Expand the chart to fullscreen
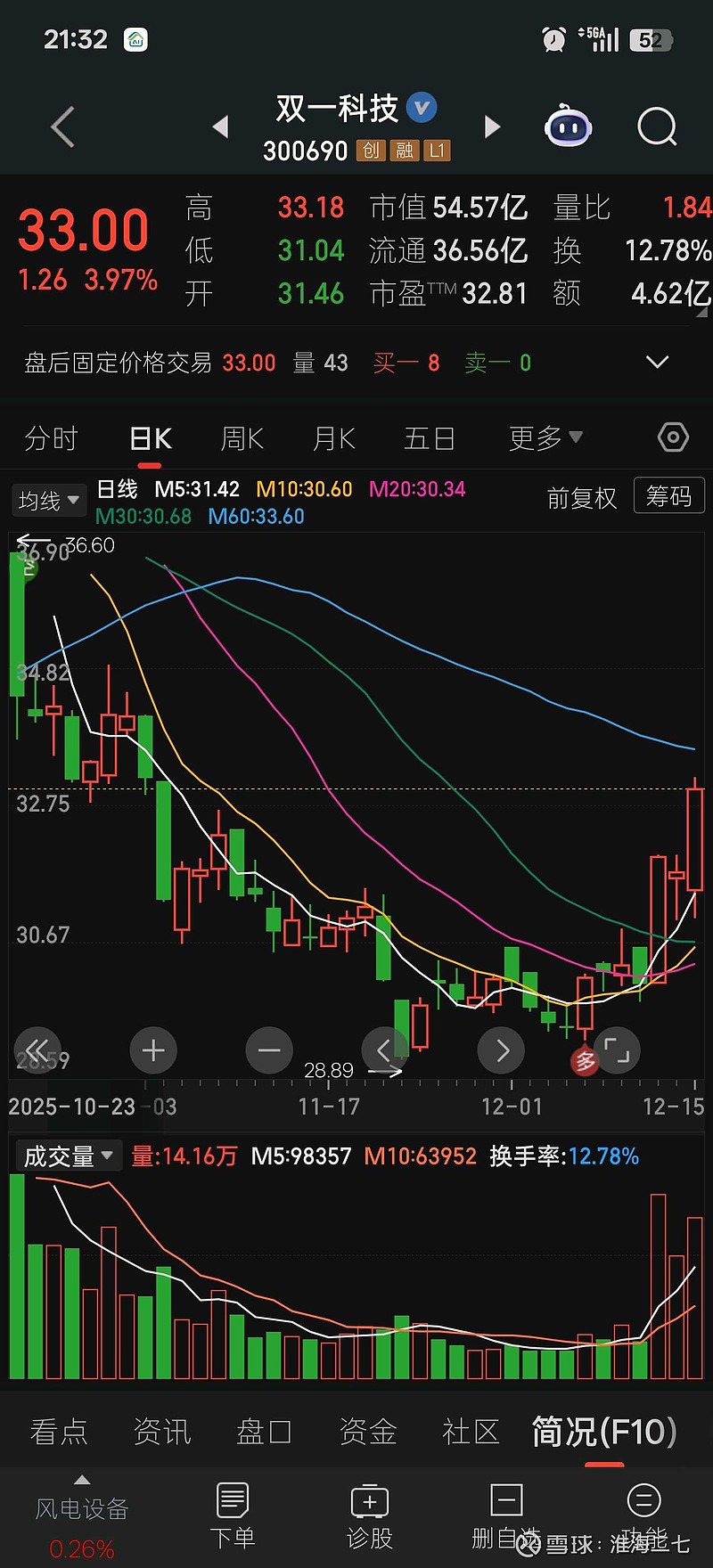713x1568 pixels. point(617,1051)
